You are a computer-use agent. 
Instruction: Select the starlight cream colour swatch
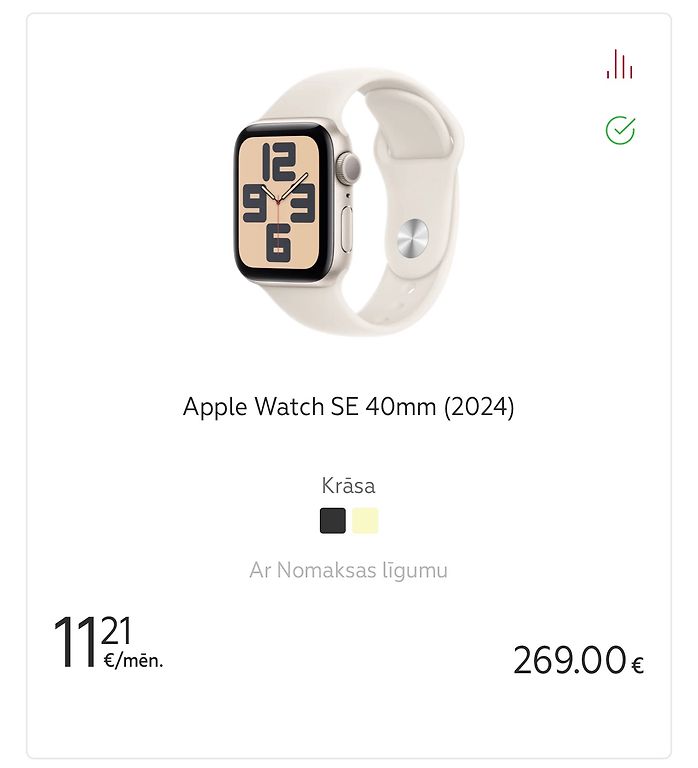click(365, 521)
